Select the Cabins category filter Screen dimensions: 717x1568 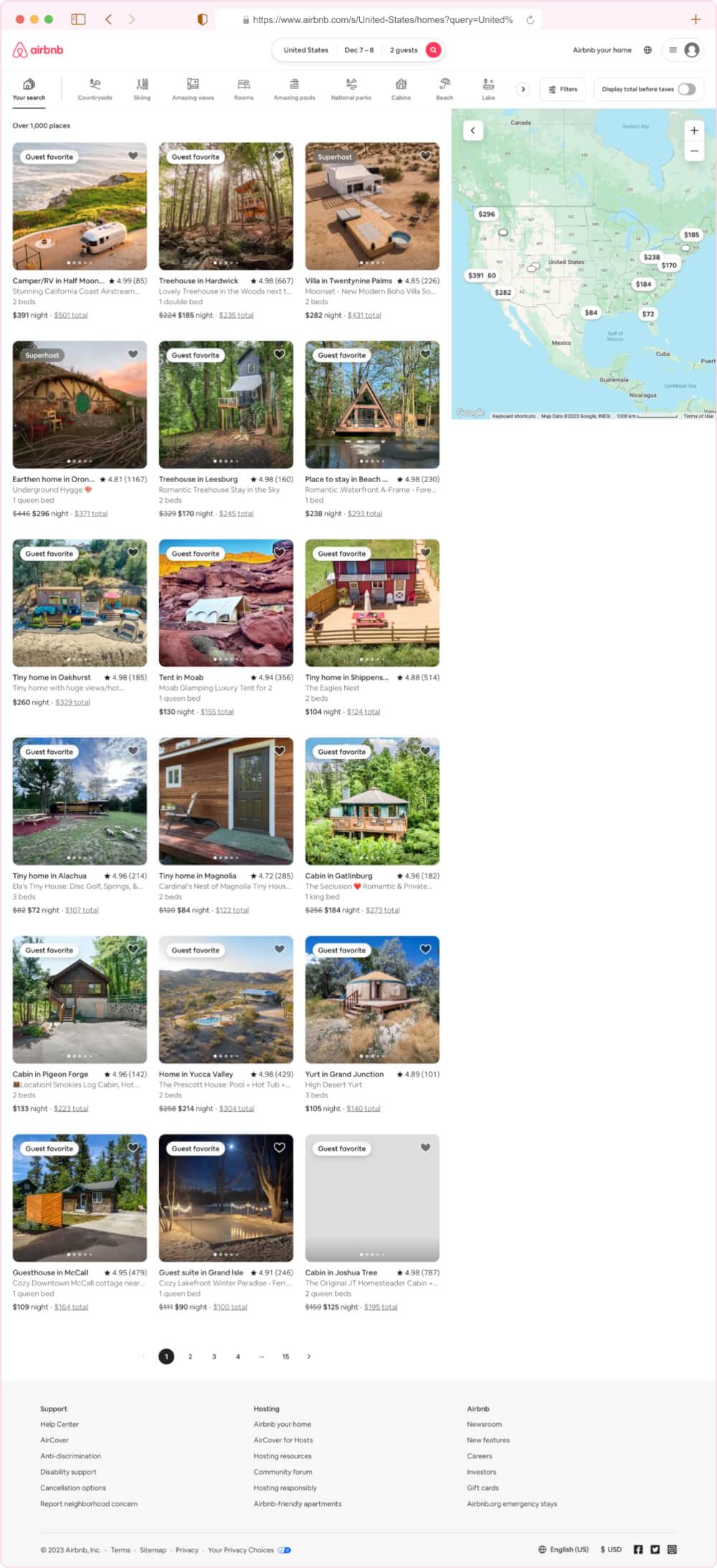[x=400, y=89]
